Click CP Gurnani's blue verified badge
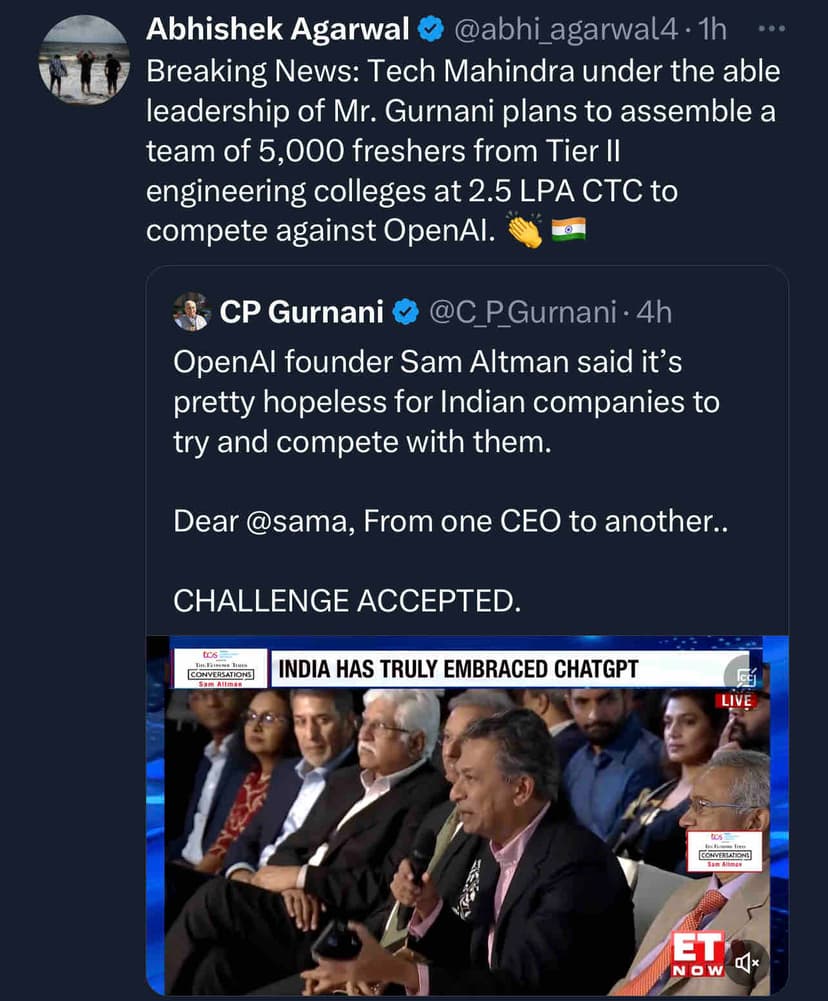 [403, 312]
